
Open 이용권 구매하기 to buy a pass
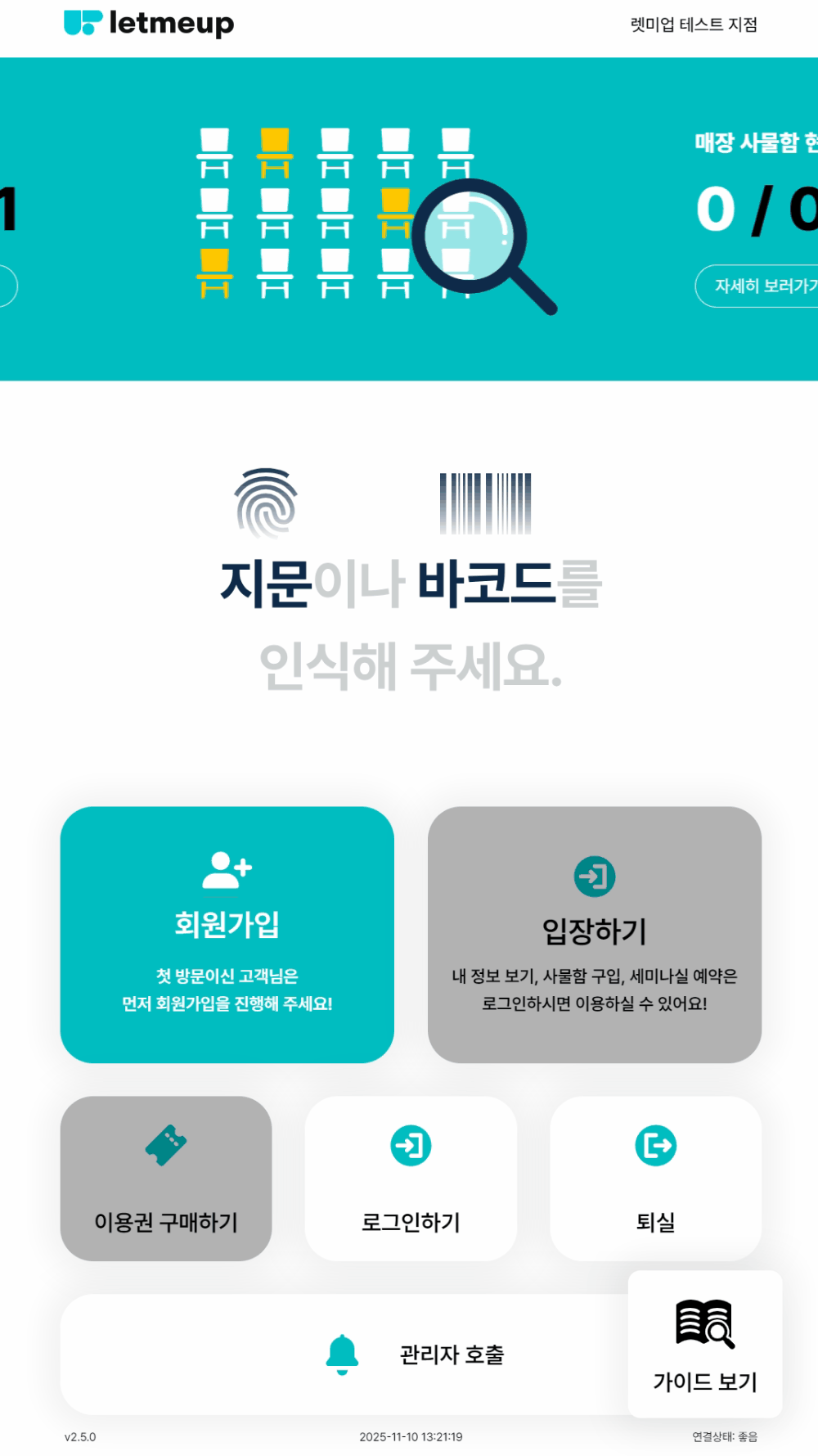point(165,1178)
